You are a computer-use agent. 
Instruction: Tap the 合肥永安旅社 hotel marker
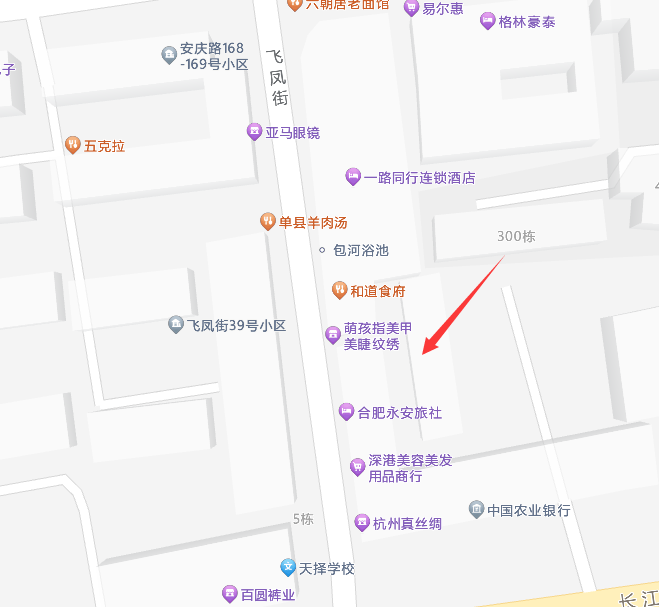point(347,411)
